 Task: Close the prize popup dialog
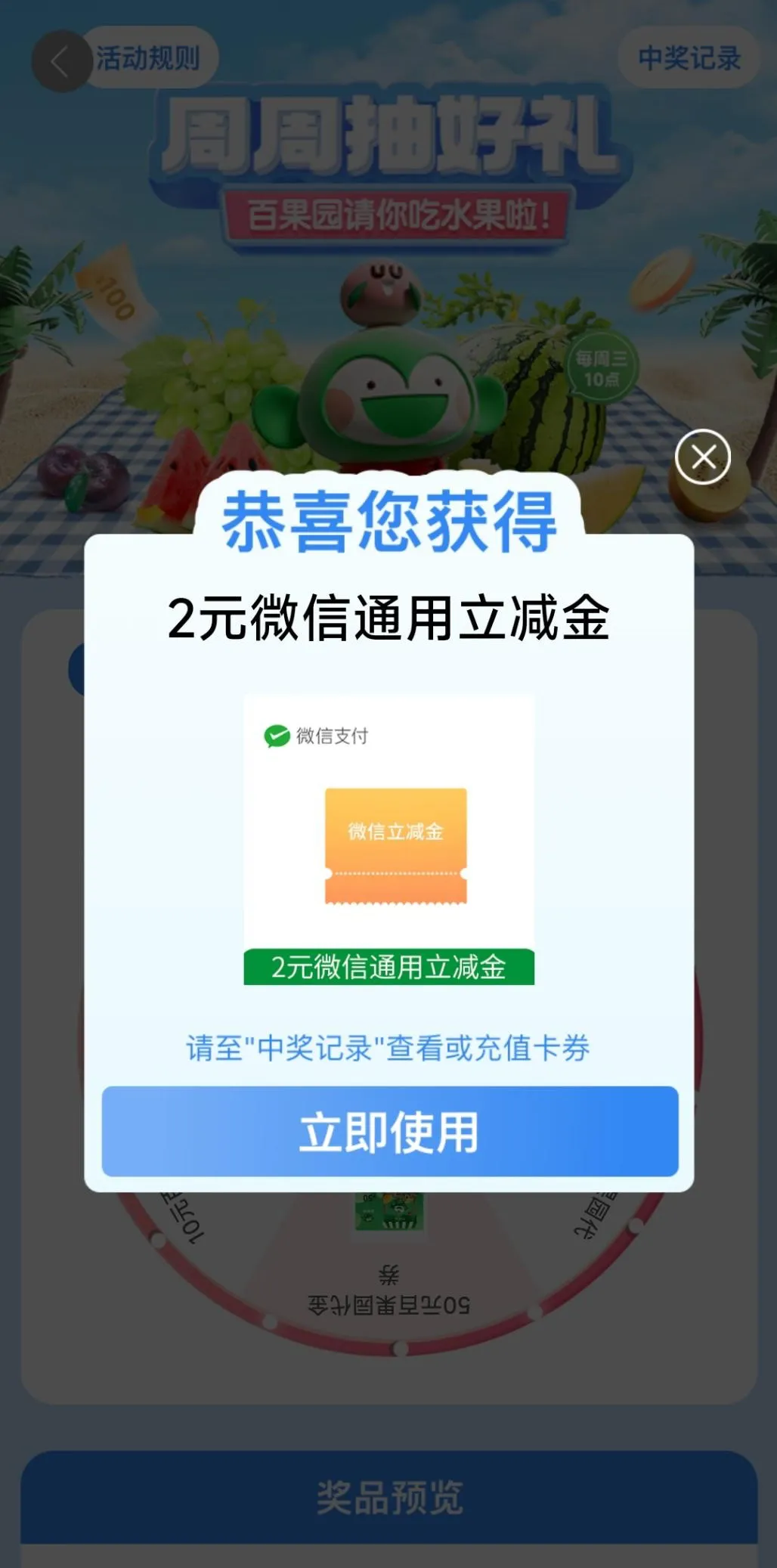pyautogui.click(x=703, y=457)
